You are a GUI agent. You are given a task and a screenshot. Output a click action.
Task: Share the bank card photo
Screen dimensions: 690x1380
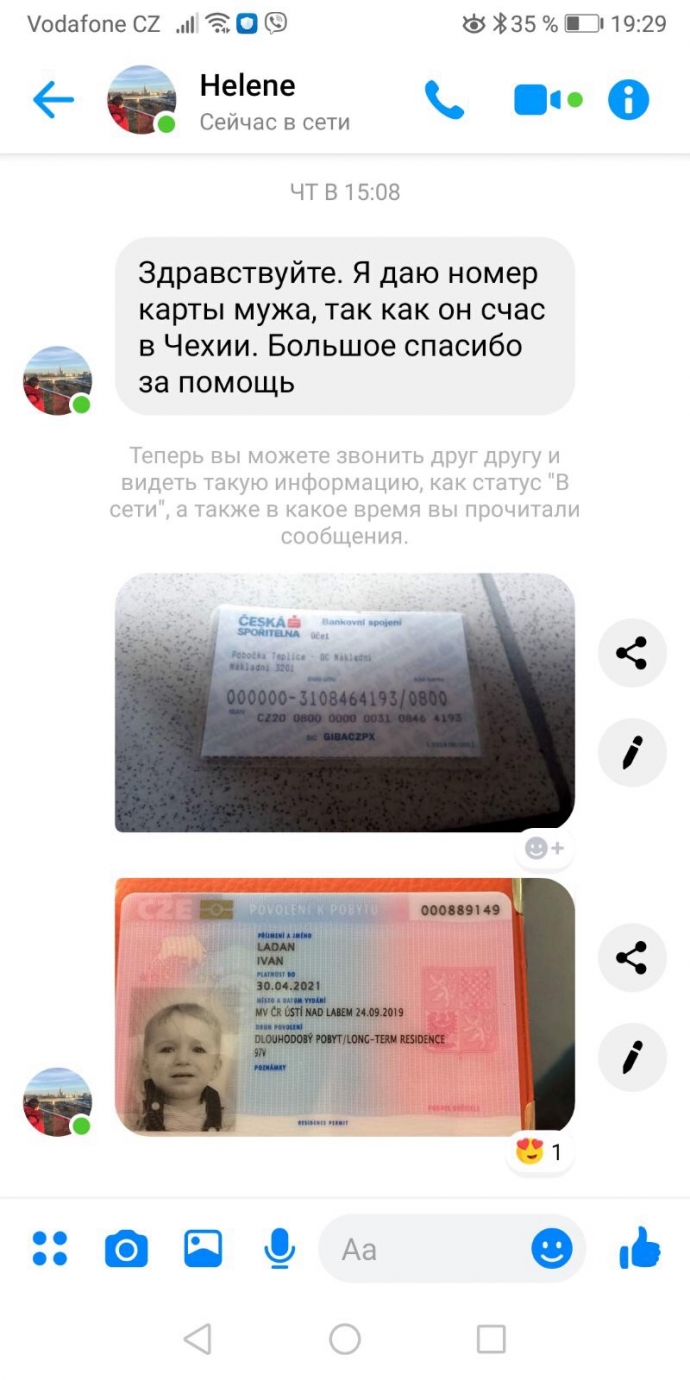coord(631,654)
